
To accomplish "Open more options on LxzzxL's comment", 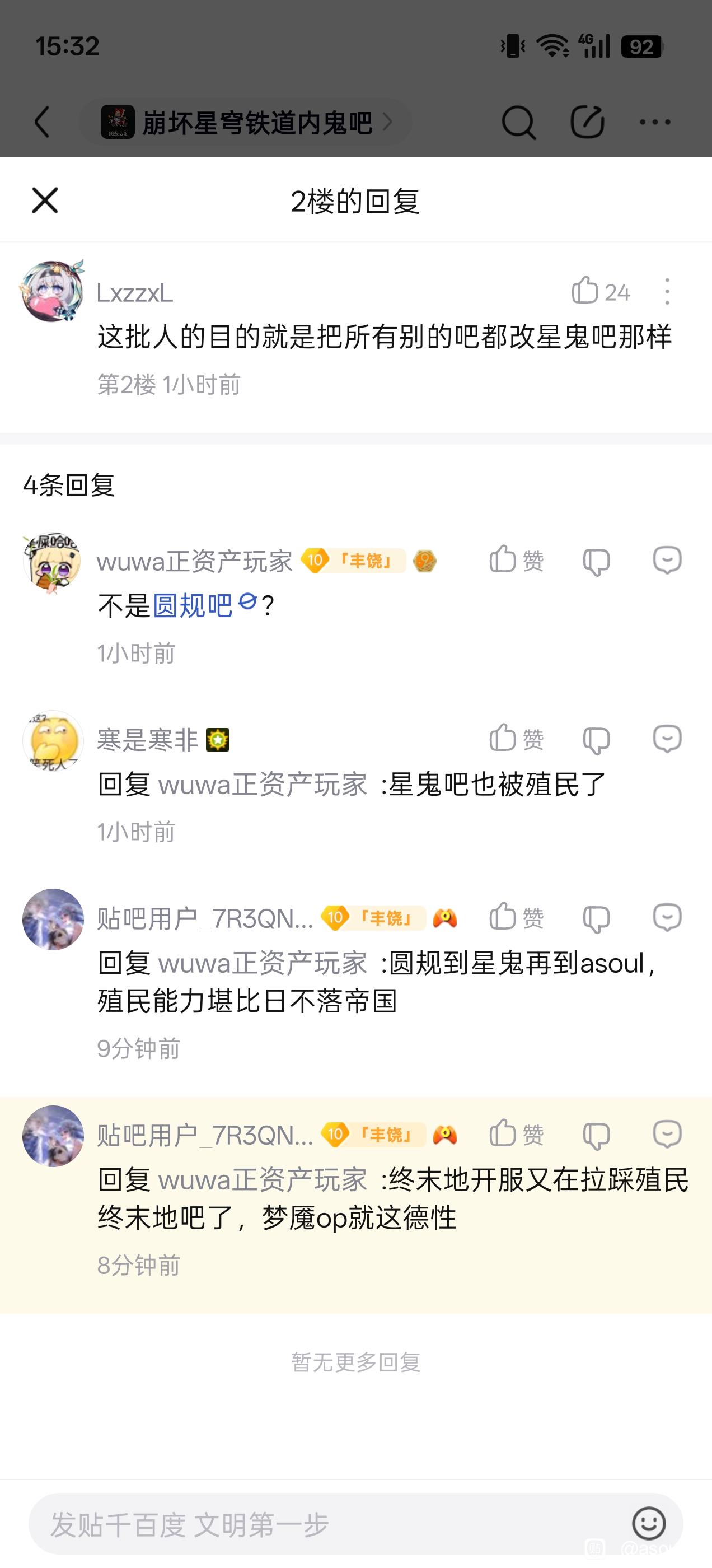I will (667, 291).
